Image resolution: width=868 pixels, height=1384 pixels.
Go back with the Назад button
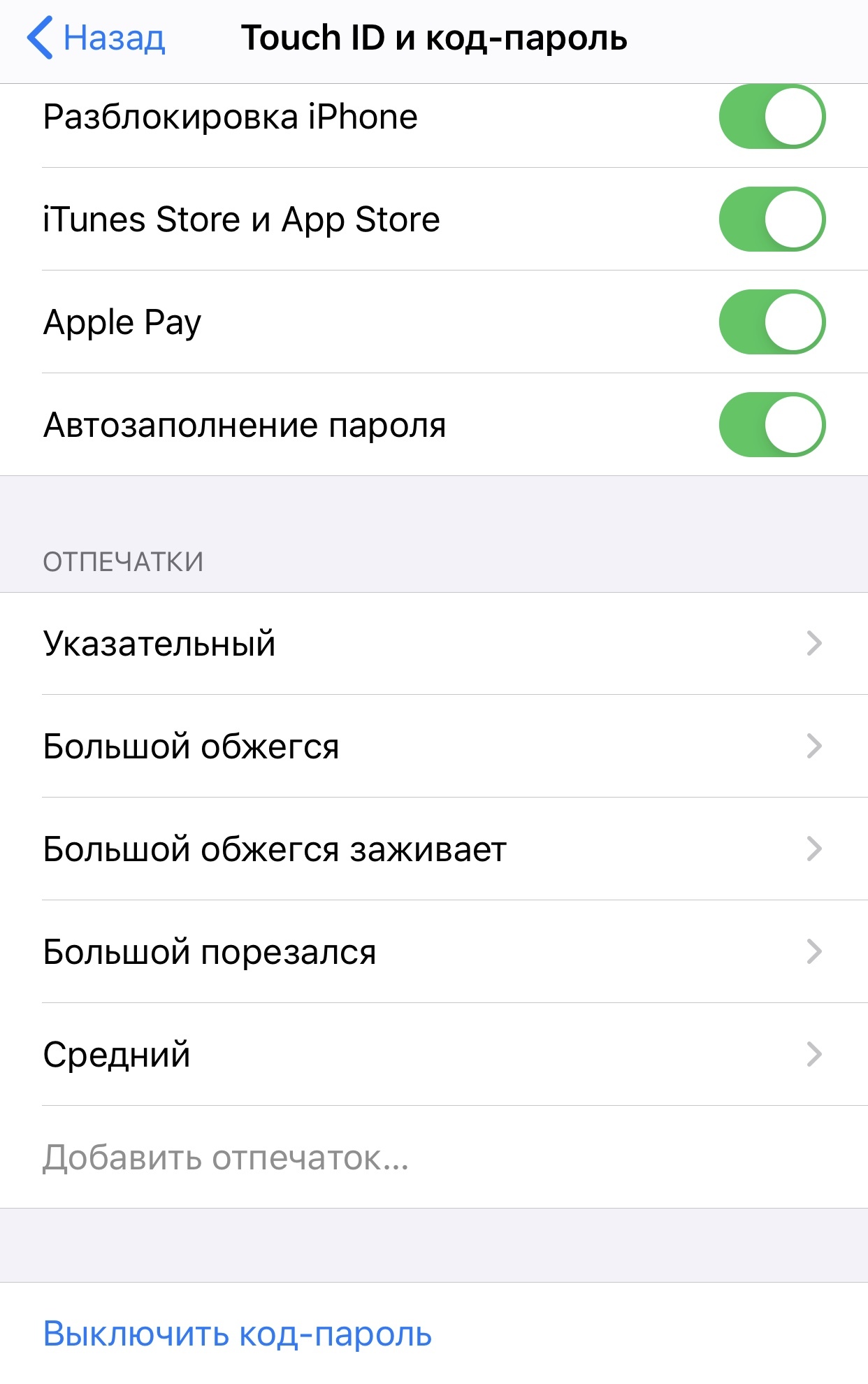[x=96, y=38]
